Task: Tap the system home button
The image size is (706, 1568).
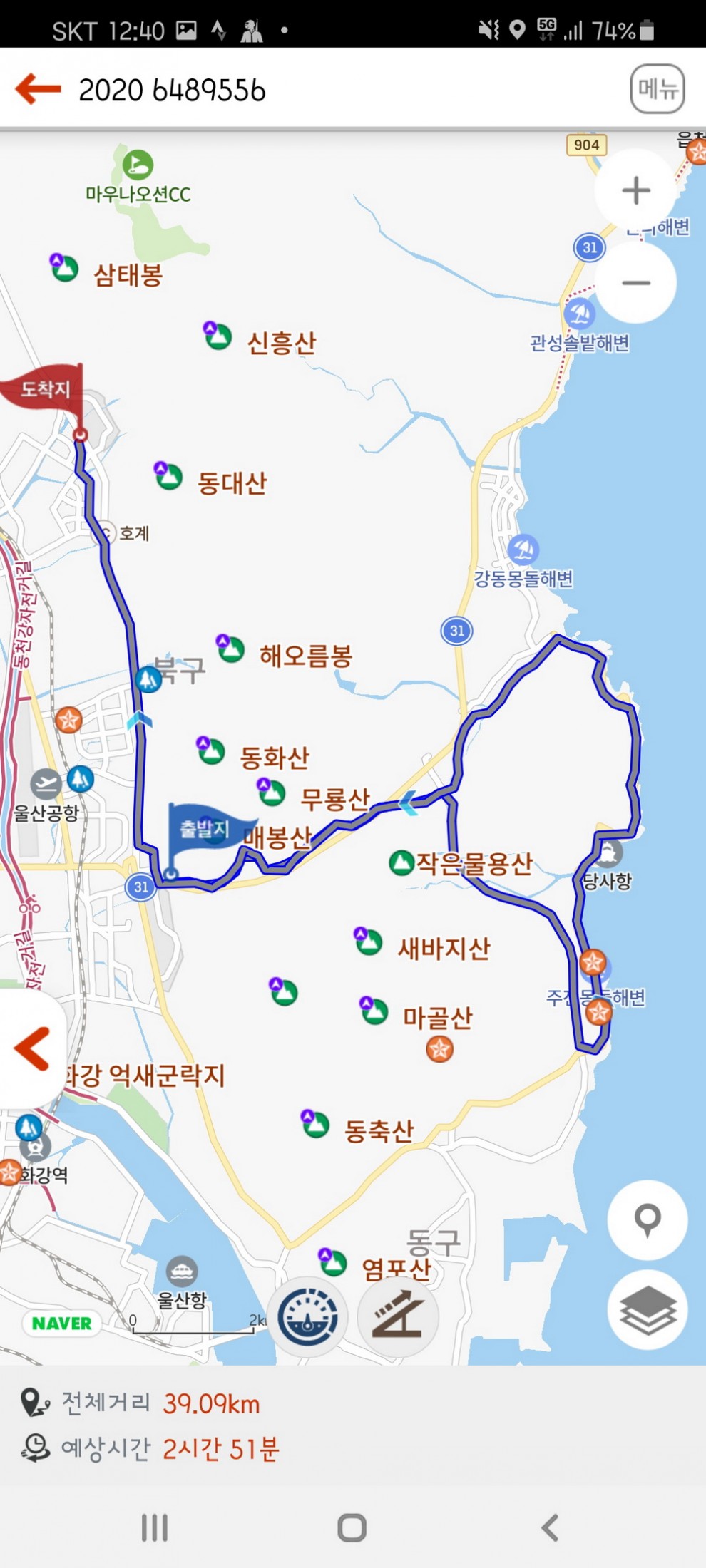Action: [x=352, y=1527]
